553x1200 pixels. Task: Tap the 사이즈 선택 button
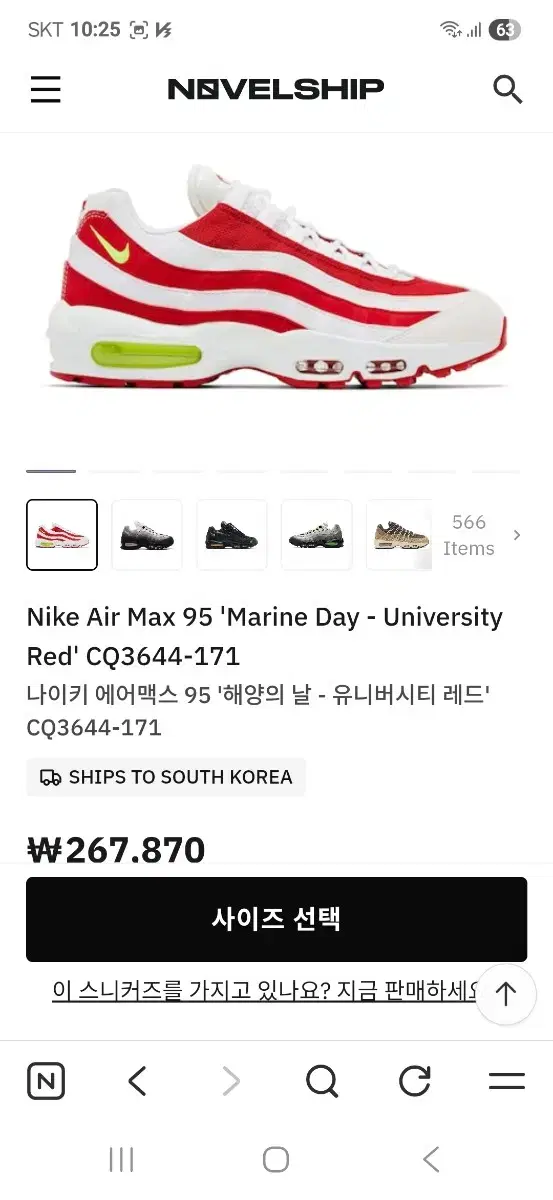[x=276, y=919]
